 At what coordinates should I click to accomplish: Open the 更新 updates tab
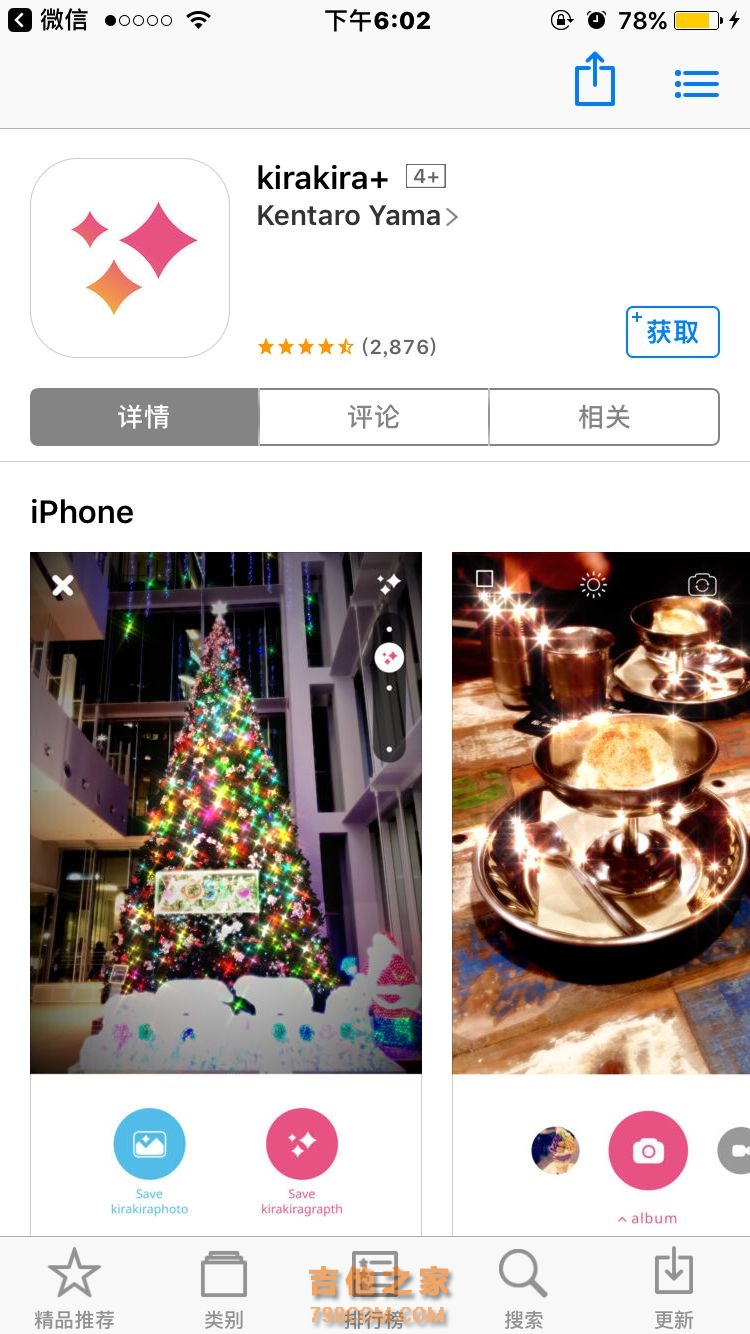pos(673,1288)
